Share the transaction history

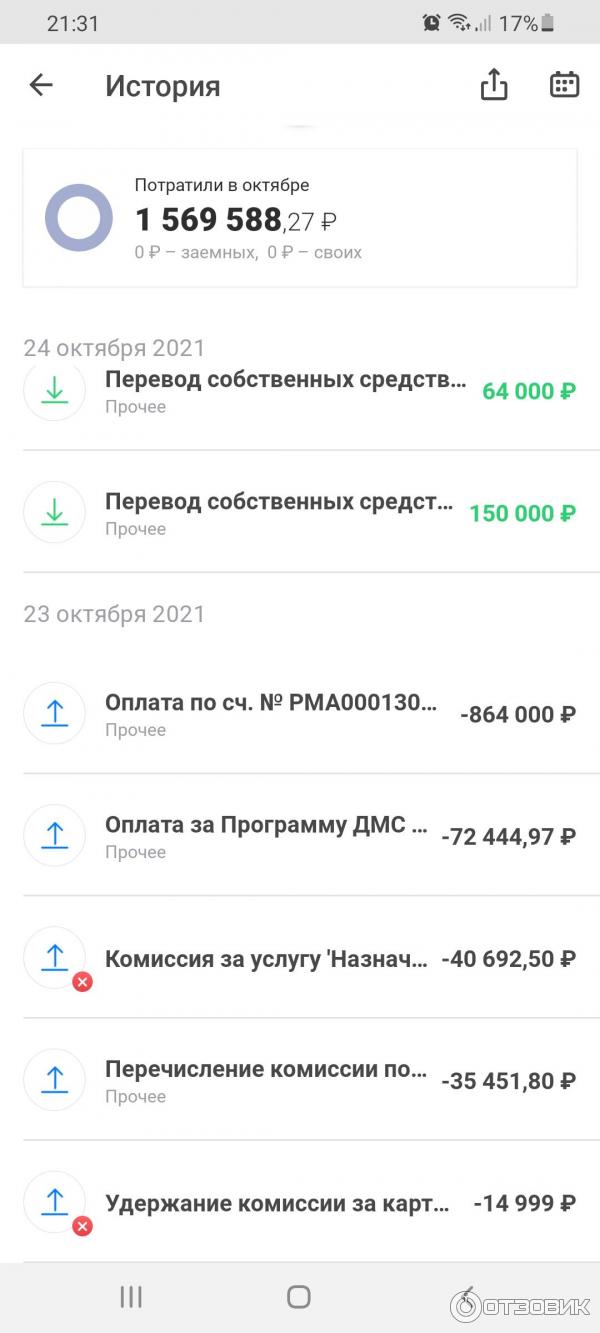click(x=494, y=85)
